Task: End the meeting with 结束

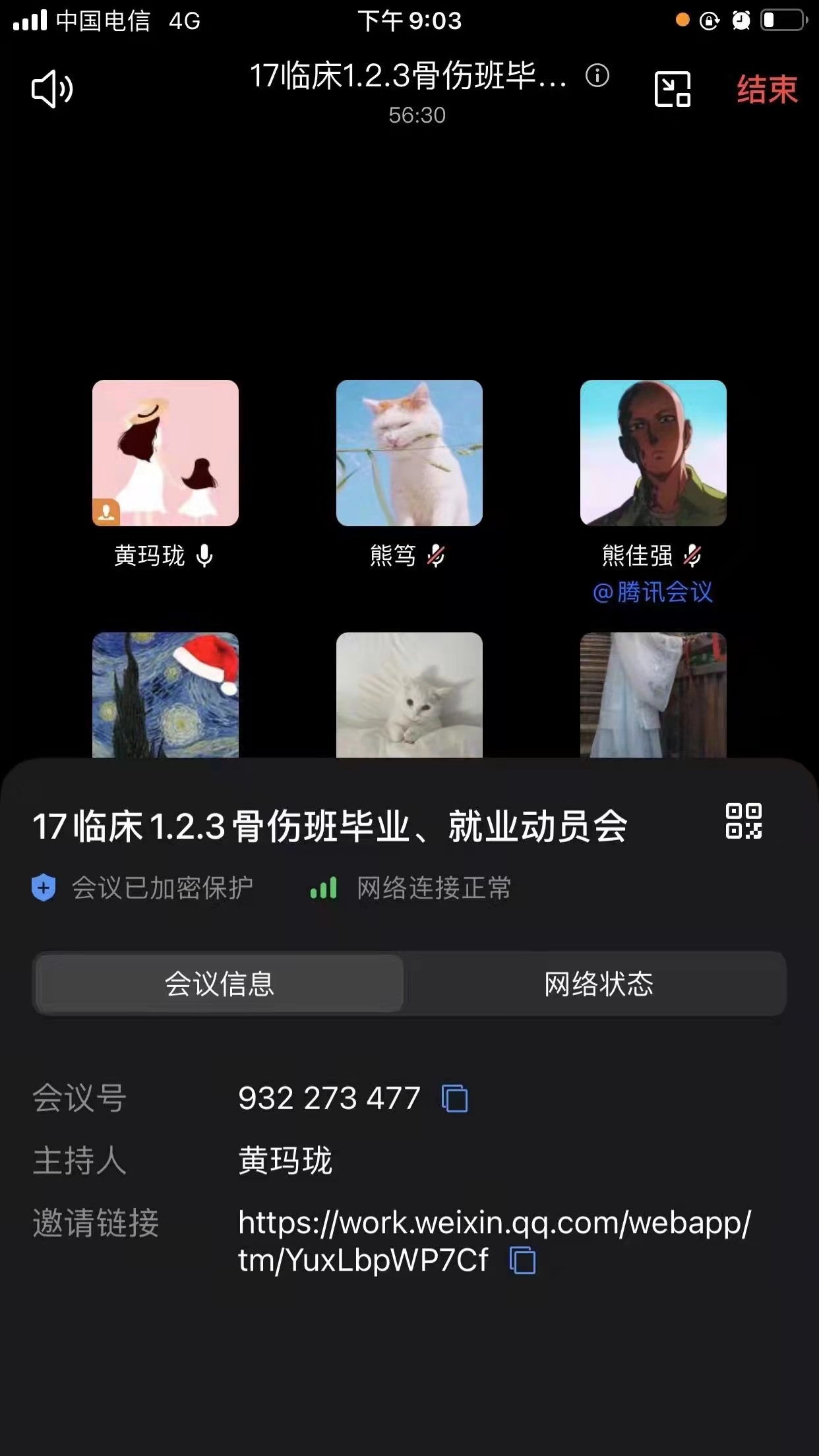Action: (x=767, y=89)
